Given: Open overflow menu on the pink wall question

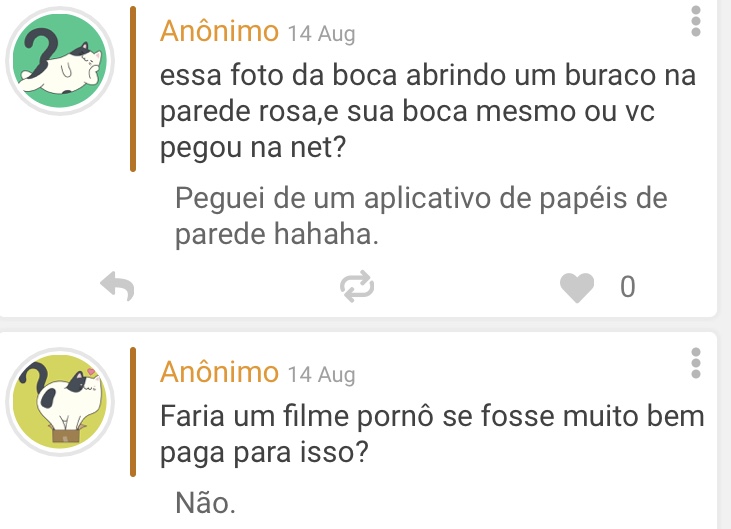Looking at the screenshot, I should tap(697, 21).
